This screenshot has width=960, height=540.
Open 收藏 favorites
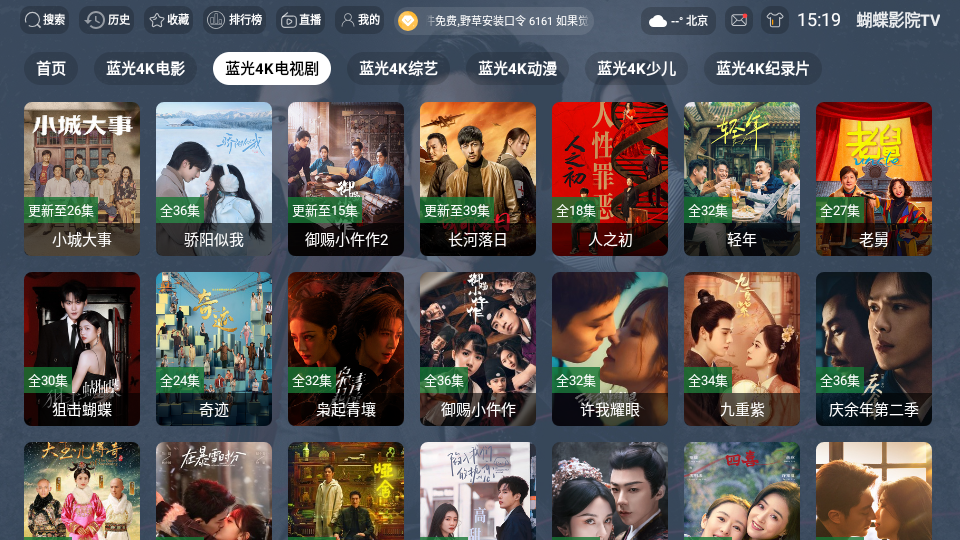pyautogui.click(x=168, y=20)
